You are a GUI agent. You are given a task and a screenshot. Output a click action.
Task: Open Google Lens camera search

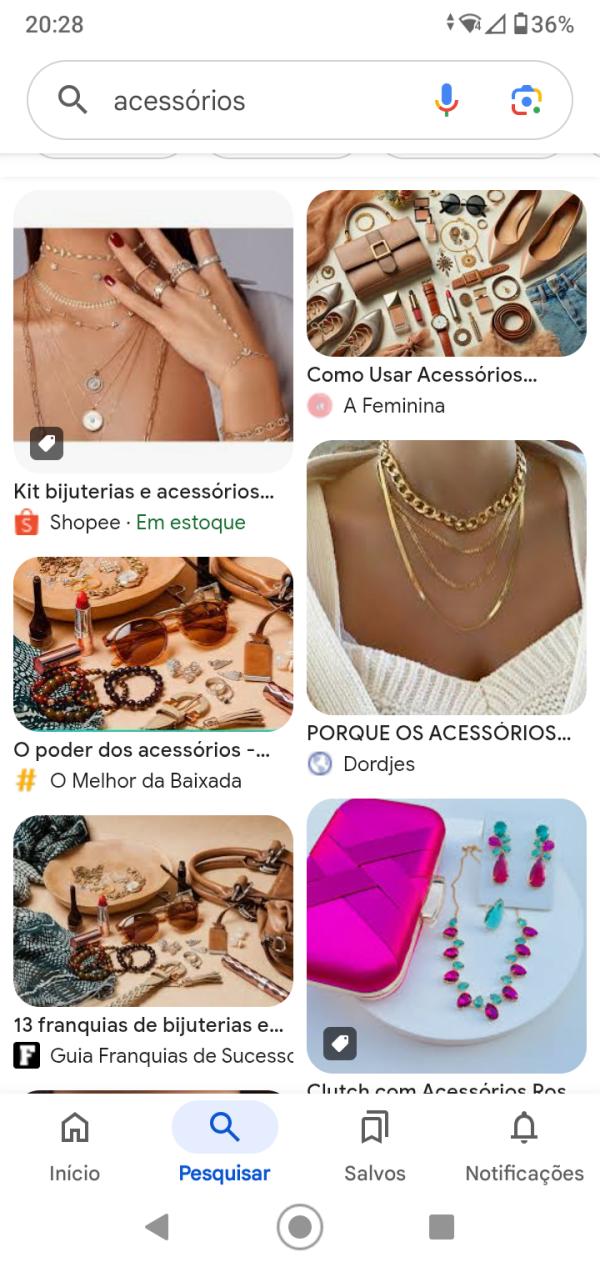point(526,100)
